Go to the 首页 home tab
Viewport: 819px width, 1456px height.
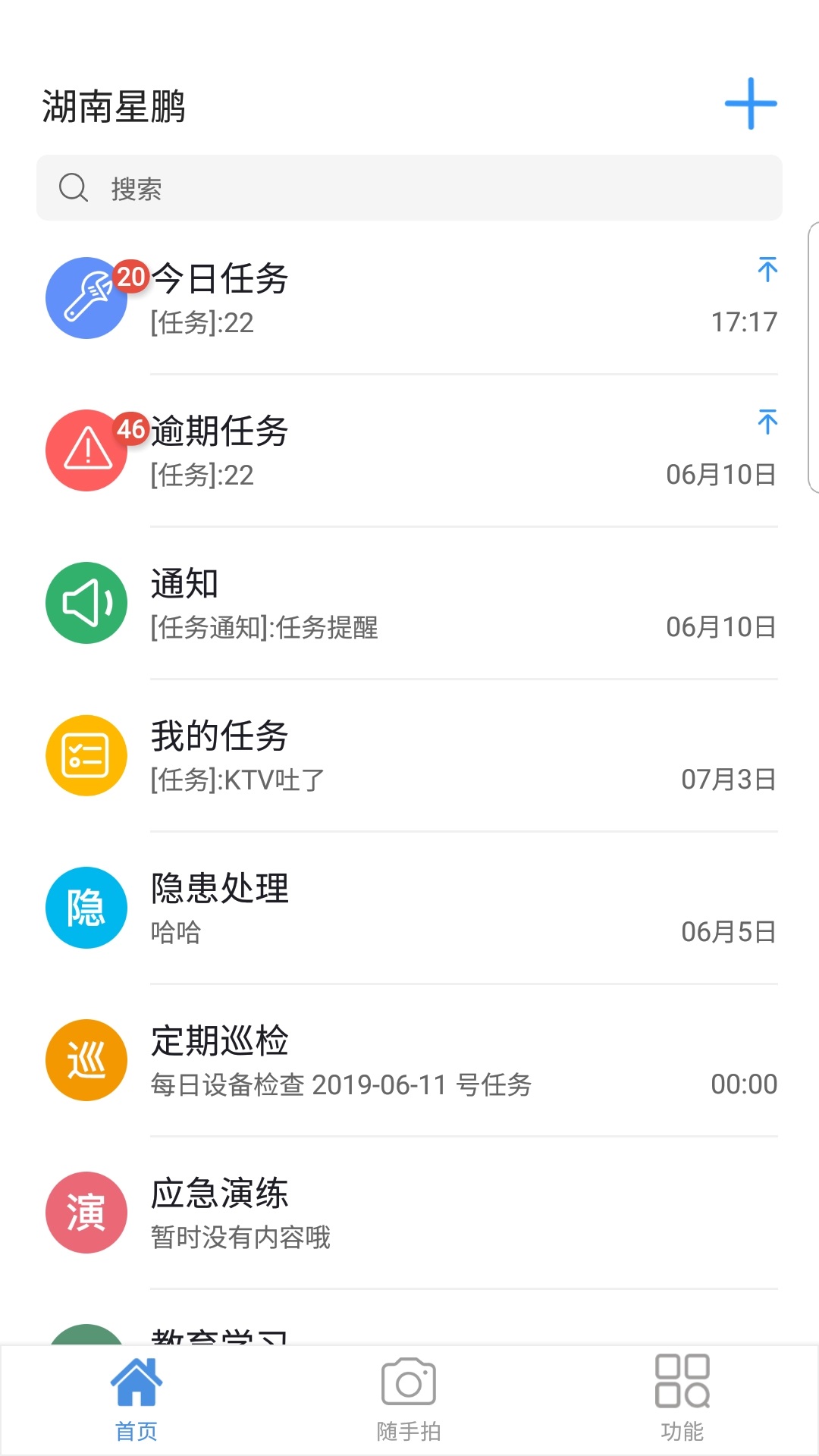point(136,1399)
